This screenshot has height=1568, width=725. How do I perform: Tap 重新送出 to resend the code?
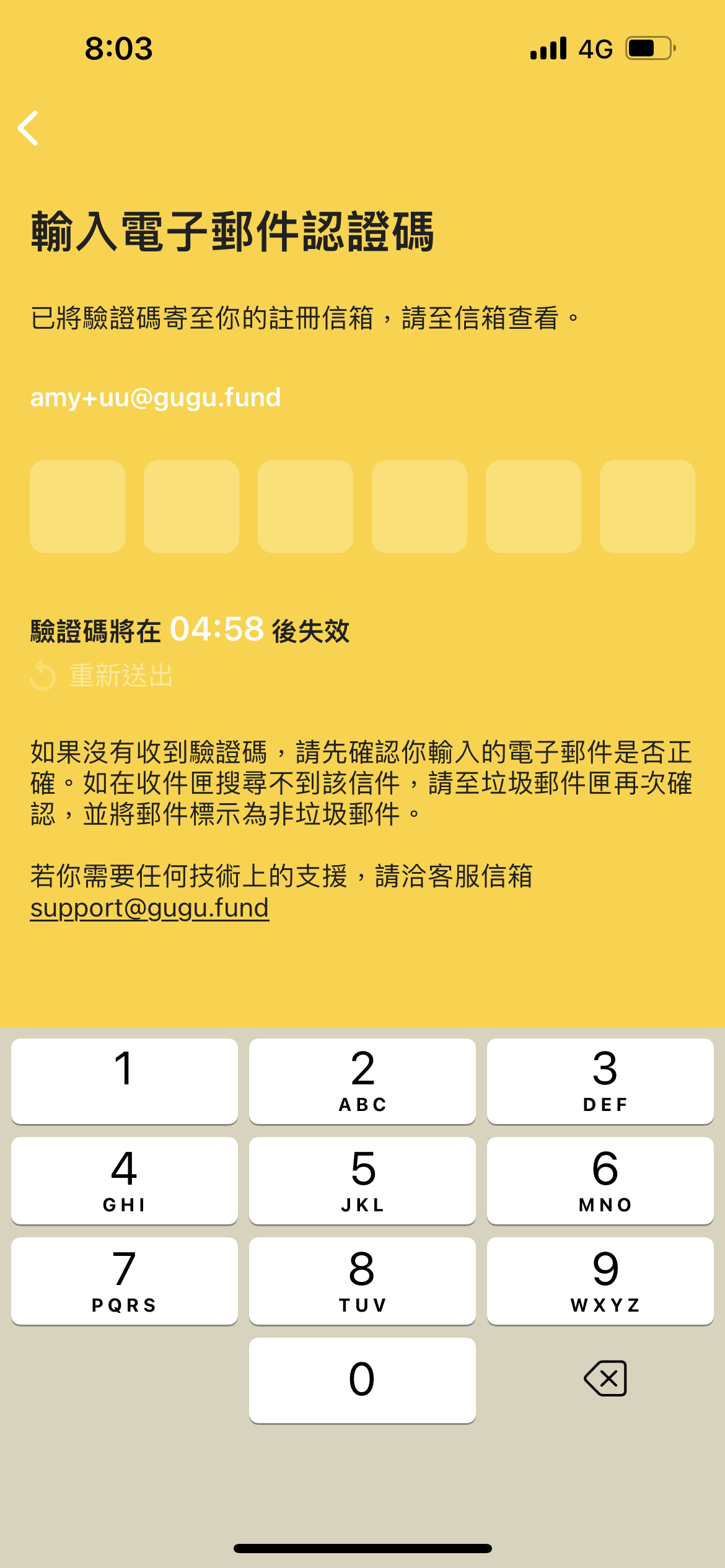(103, 675)
